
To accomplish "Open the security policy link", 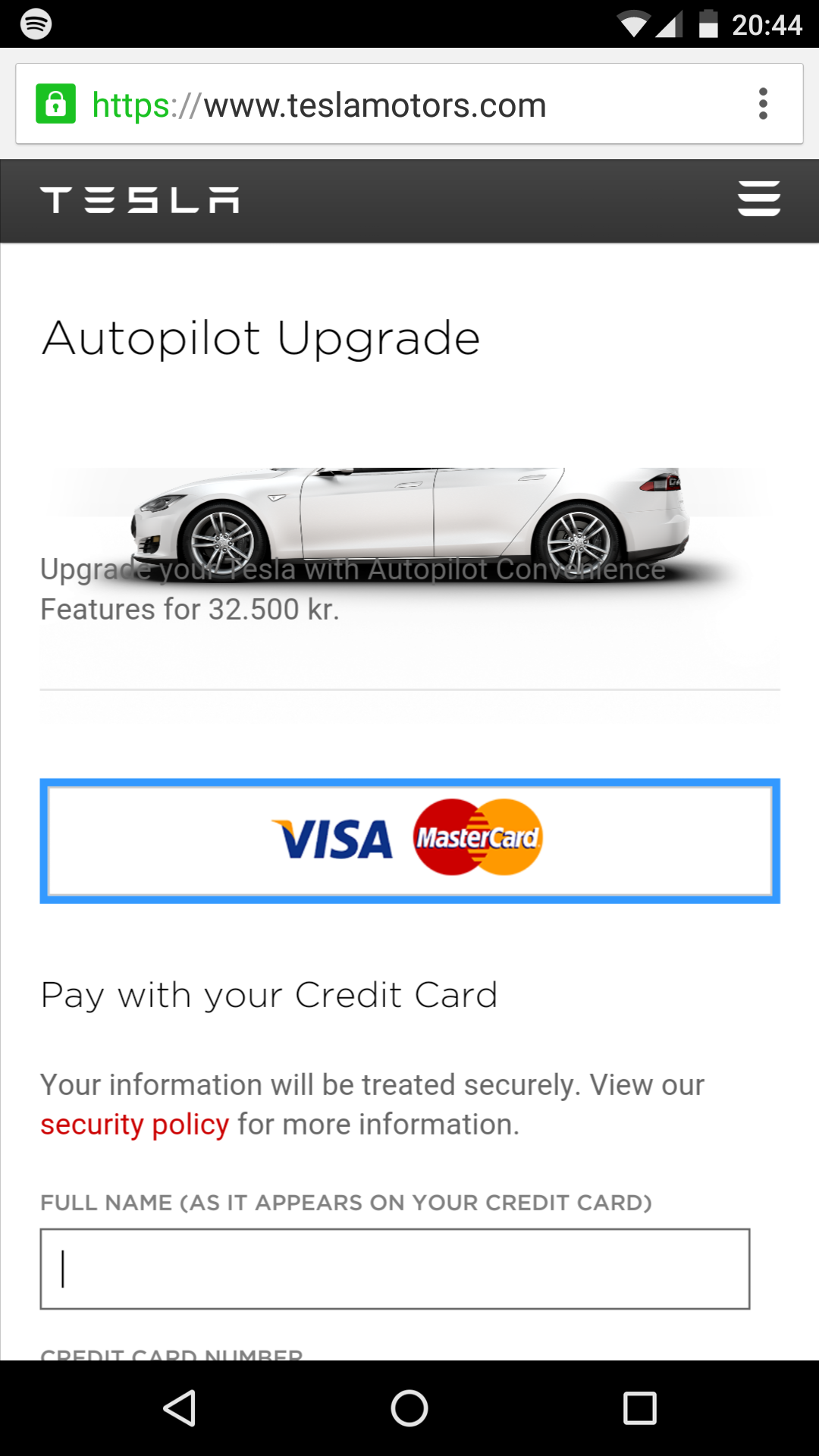I will pos(134,1125).
